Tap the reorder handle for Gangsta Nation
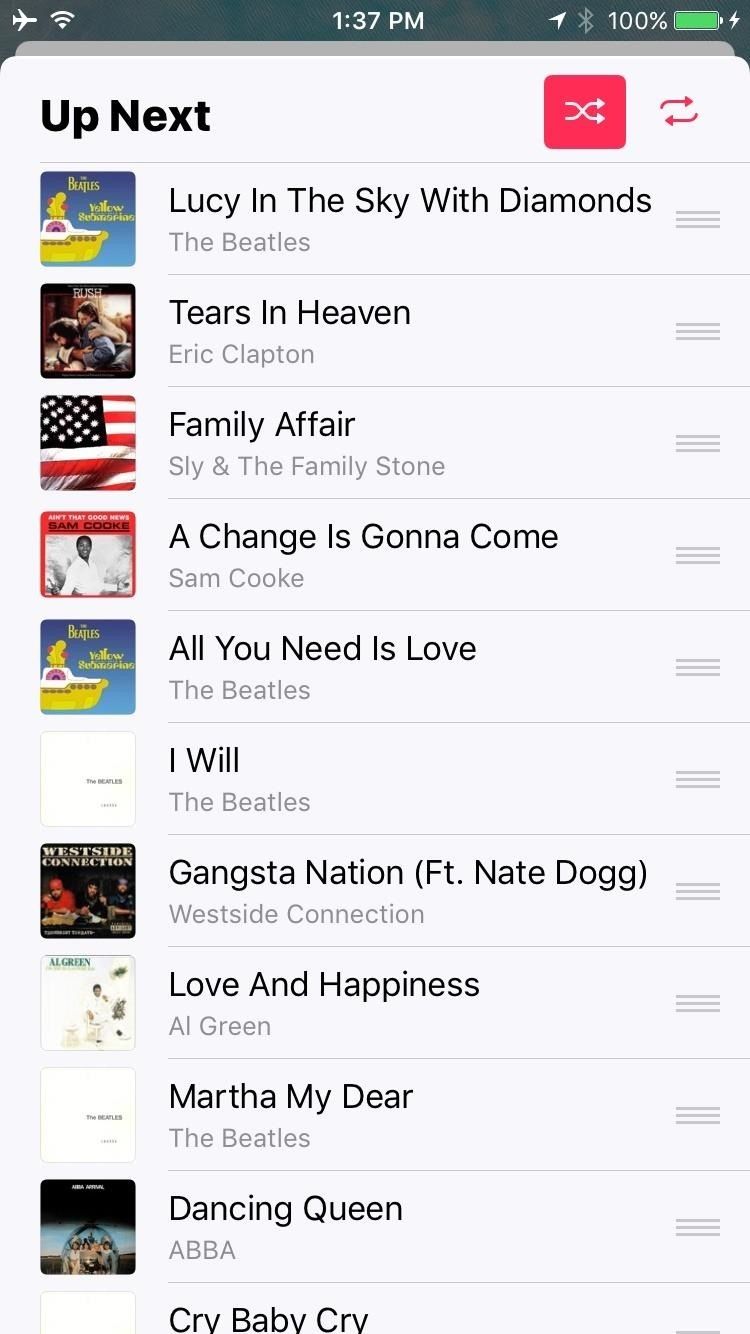This screenshot has height=1334, width=750. coord(697,891)
